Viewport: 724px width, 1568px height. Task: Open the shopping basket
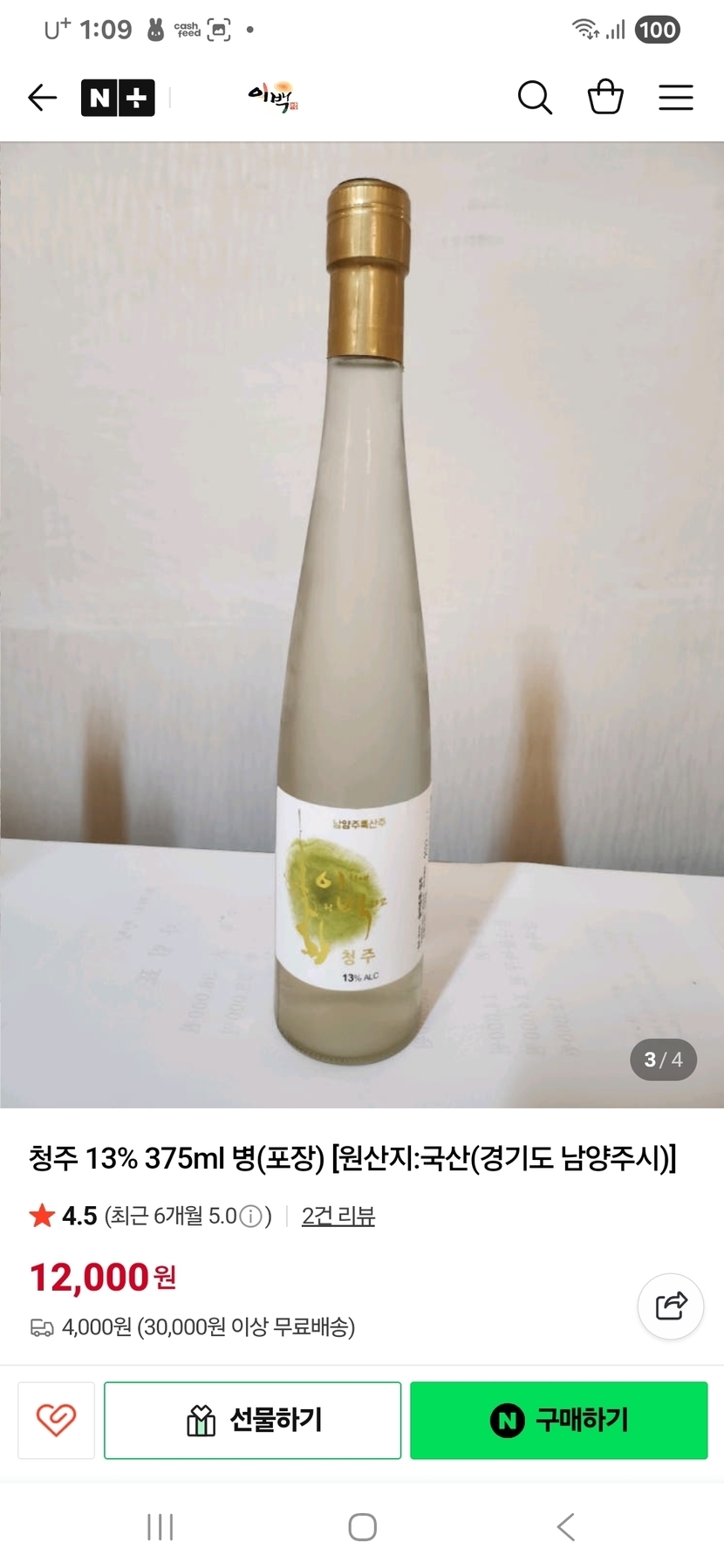[x=605, y=98]
